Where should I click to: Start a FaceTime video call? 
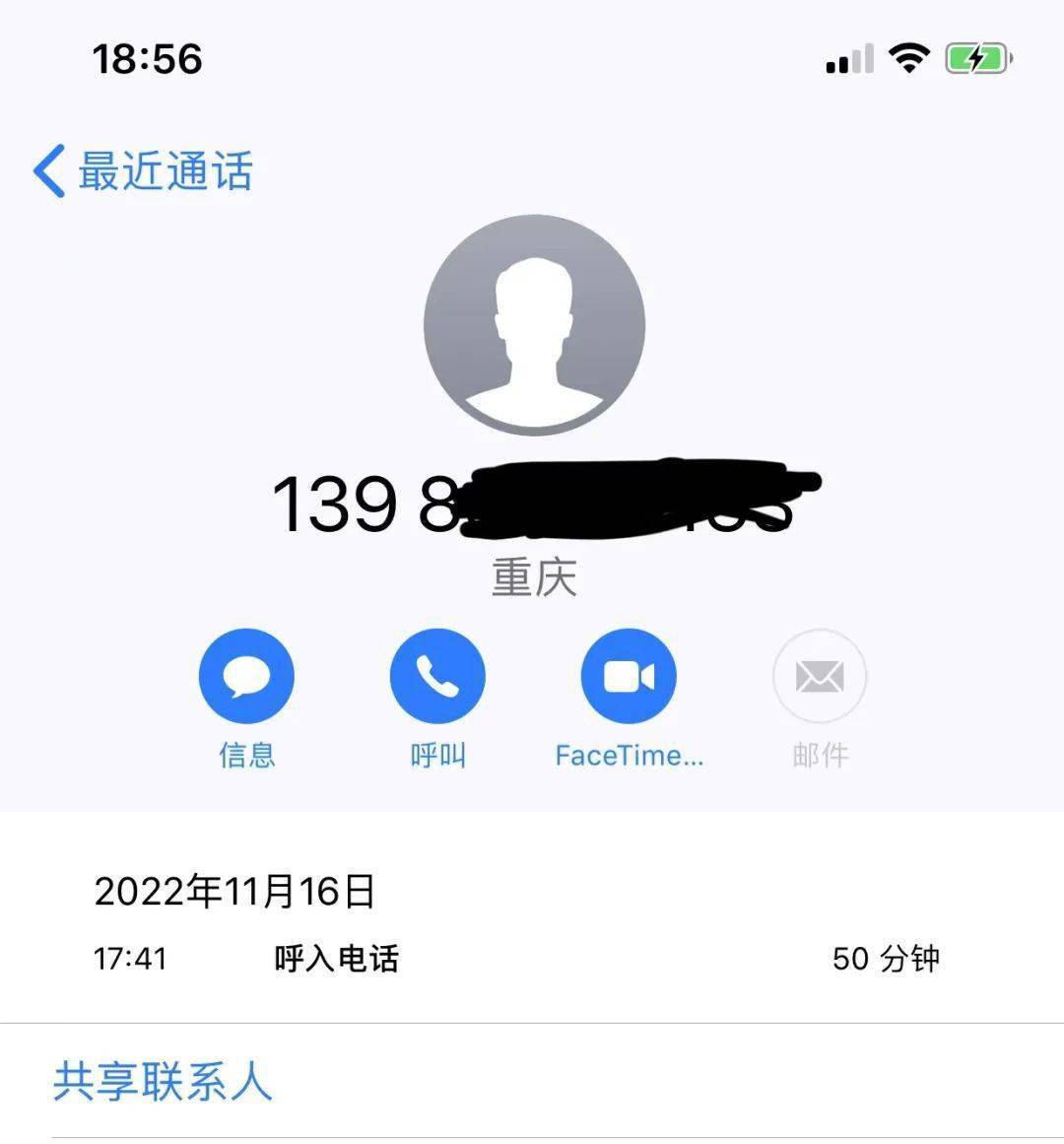coord(628,676)
